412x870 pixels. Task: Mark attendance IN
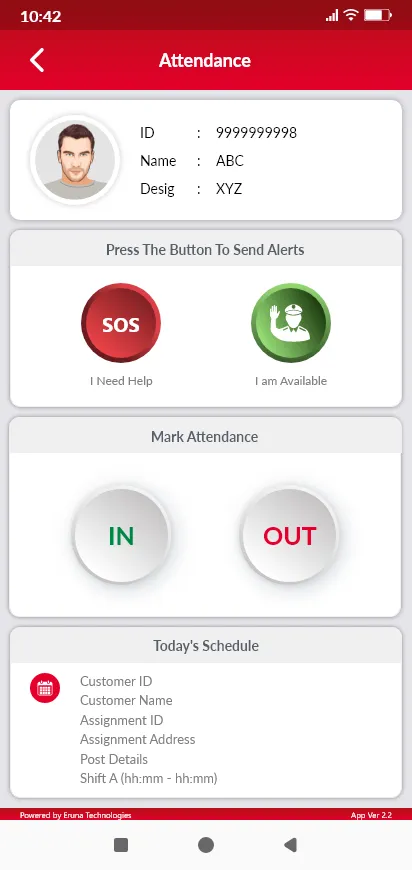coord(121,535)
